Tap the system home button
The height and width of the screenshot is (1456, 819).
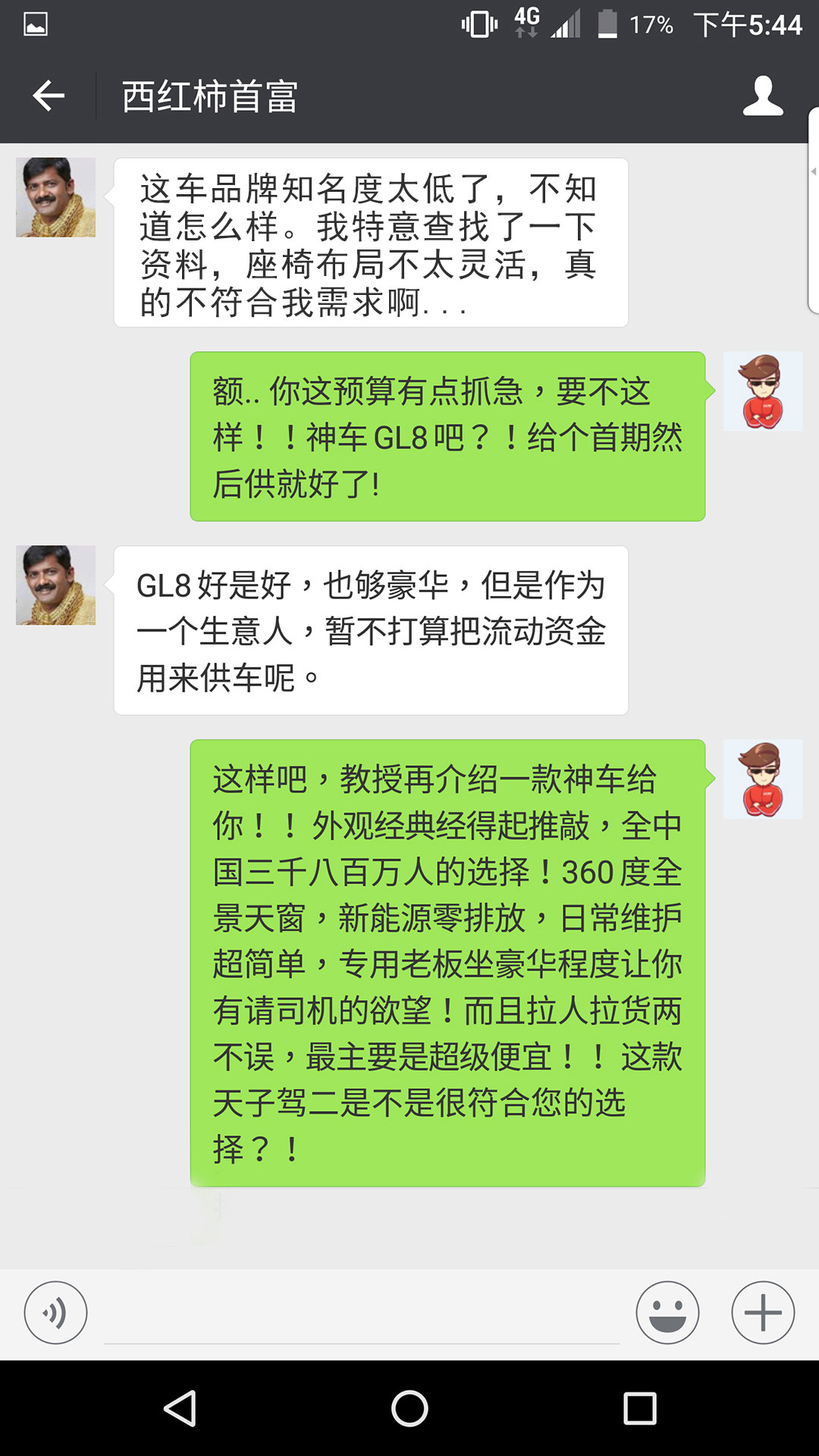(409, 1408)
